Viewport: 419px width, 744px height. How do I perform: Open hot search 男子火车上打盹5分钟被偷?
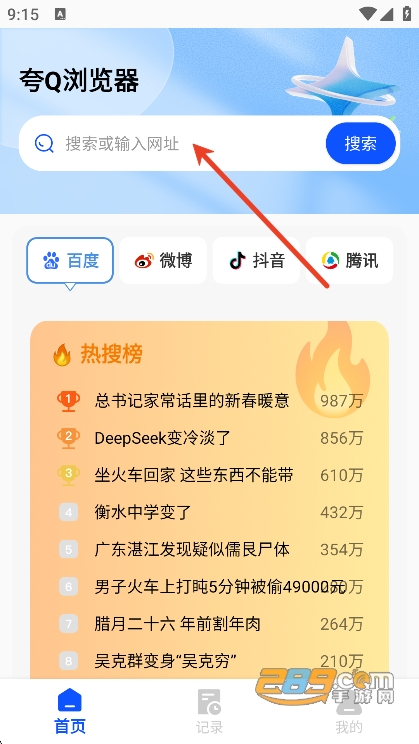[x=209, y=587]
